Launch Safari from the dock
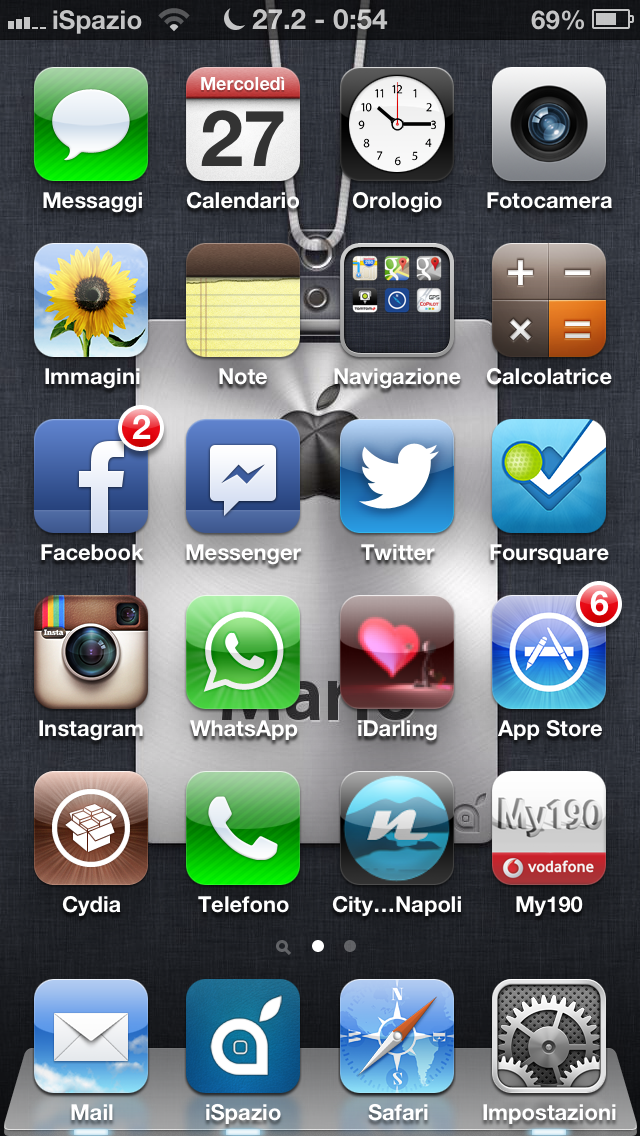 pos(397,1036)
